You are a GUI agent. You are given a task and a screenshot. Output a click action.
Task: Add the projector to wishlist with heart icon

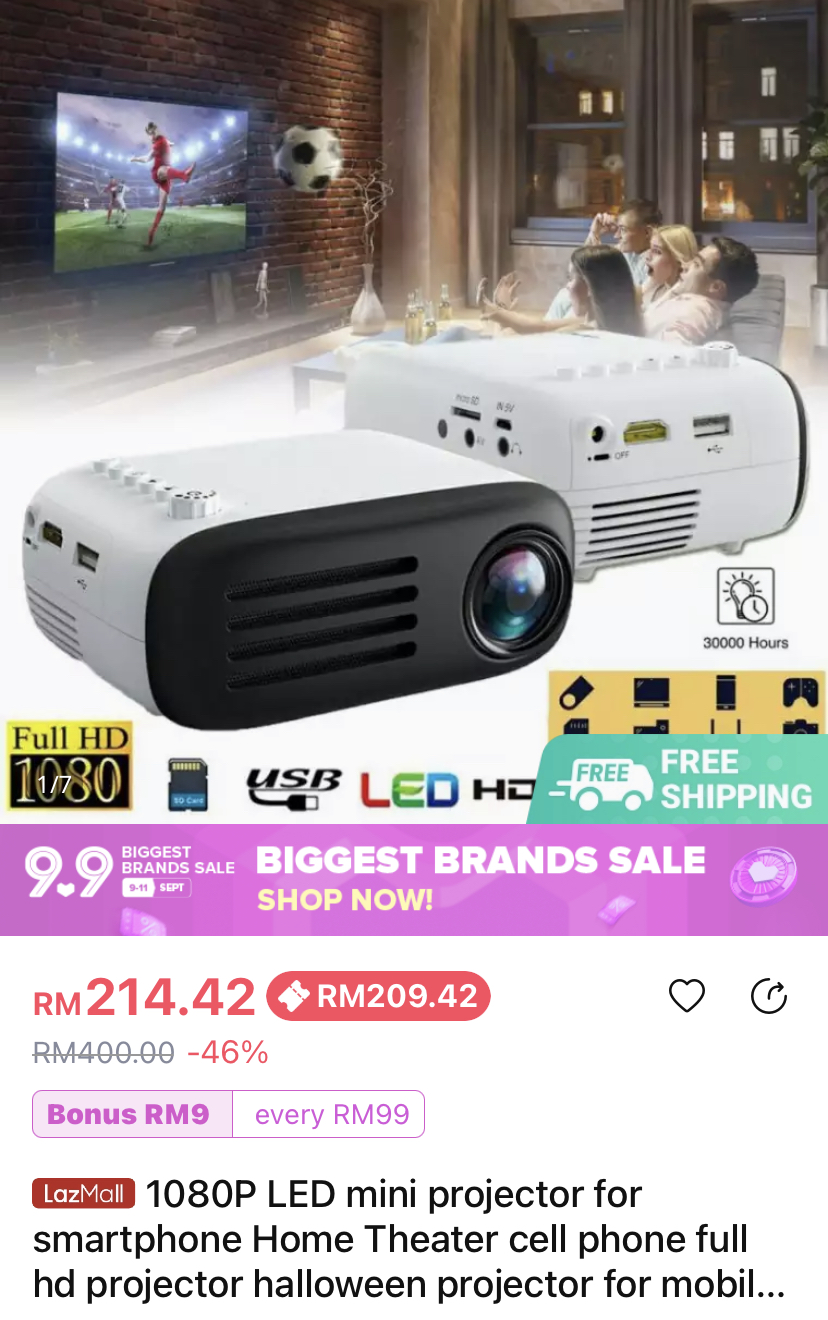686,996
